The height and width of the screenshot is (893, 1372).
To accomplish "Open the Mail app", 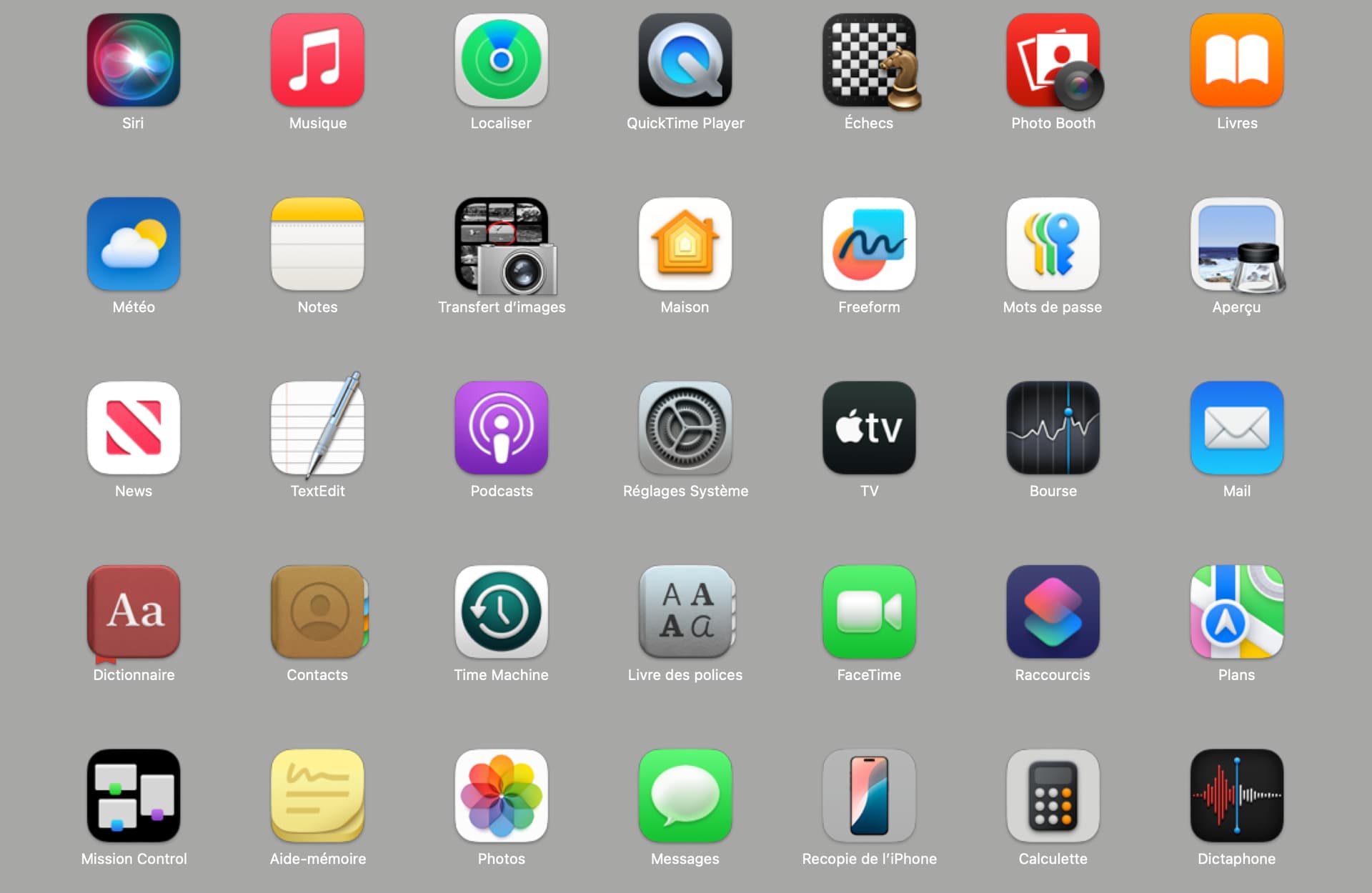I will 1236,428.
